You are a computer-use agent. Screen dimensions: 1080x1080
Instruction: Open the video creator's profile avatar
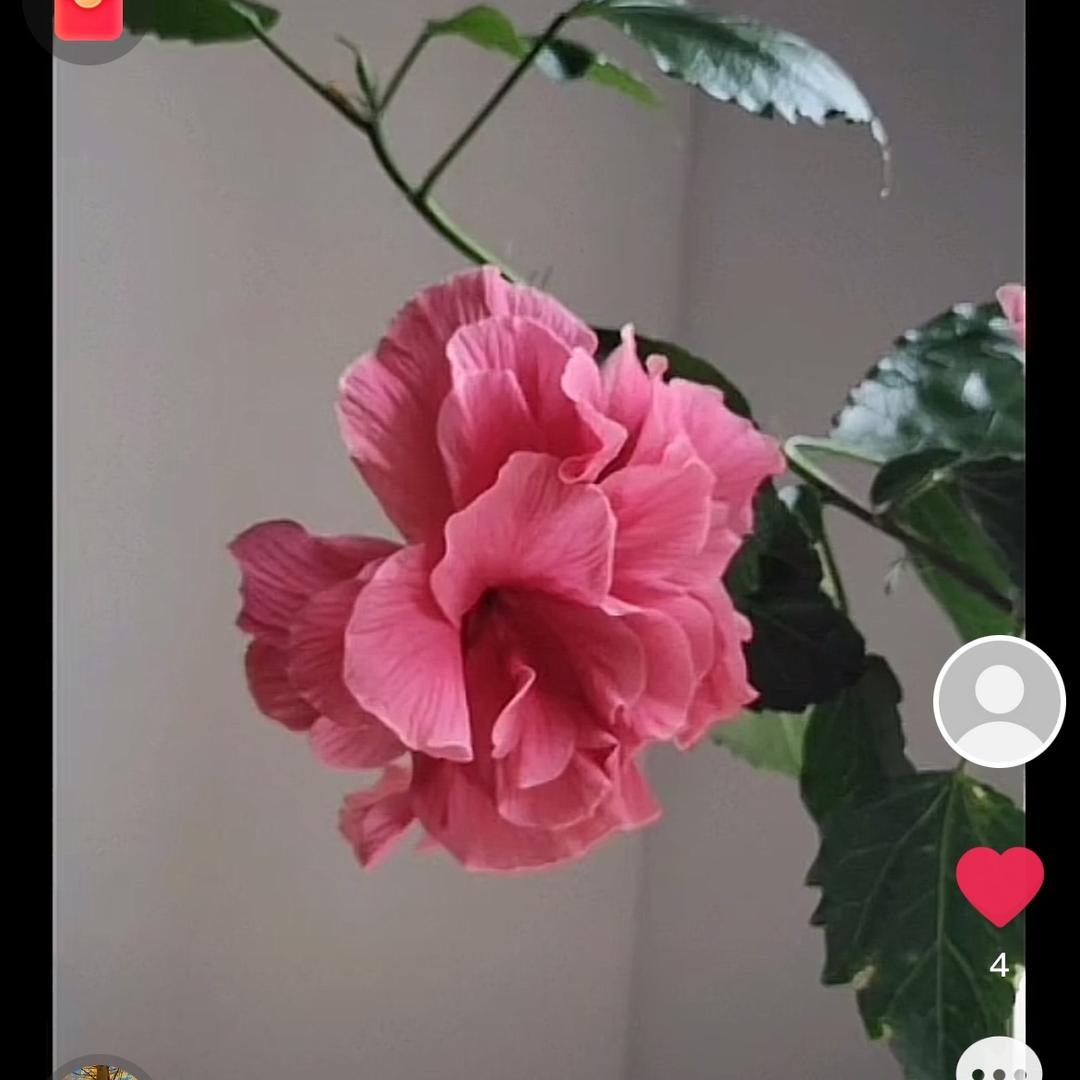999,702
